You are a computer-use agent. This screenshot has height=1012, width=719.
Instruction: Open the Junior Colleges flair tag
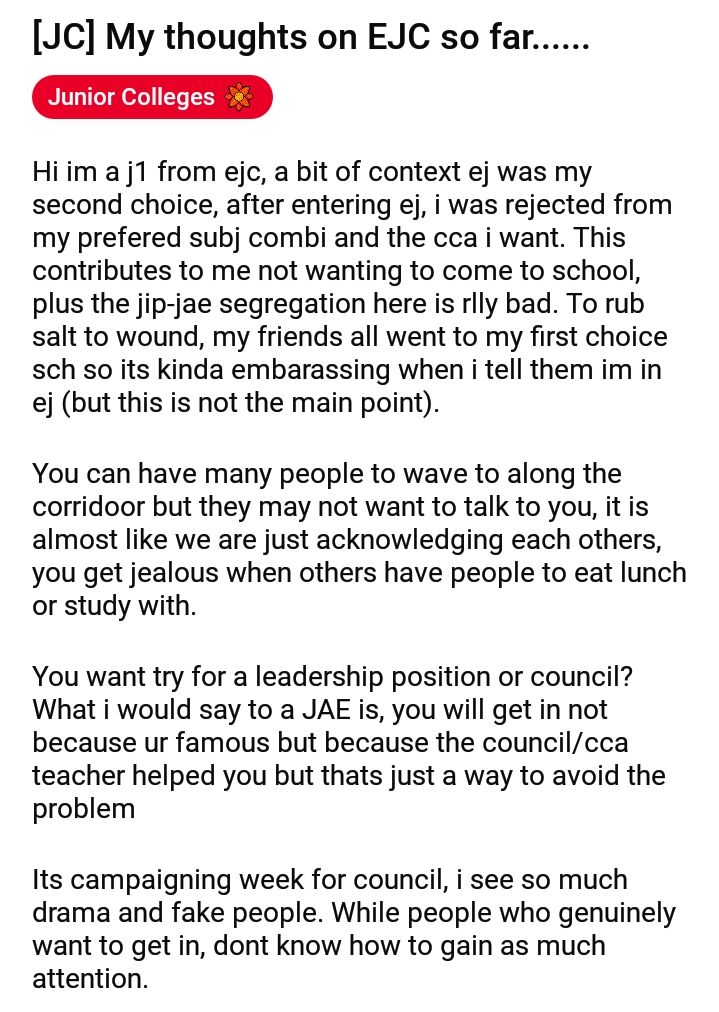coord(152,98)
